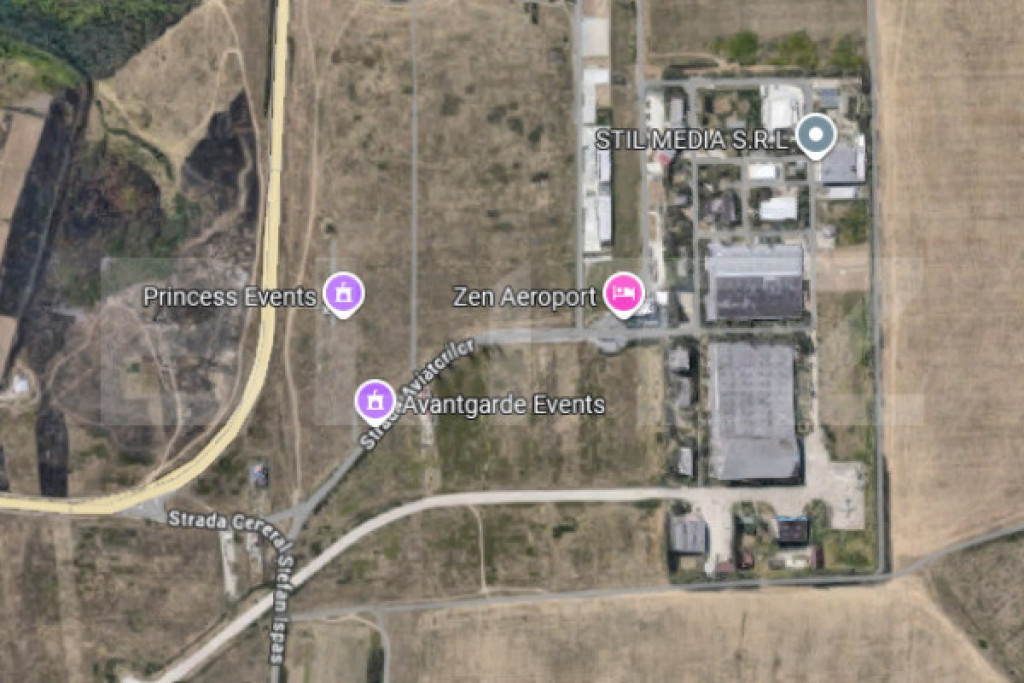Open the STIL MEDIA S.R.L location marker
Image resolution: width=1024 pixels, height=683 pixels.
pyautogui.click(x=816, y=134)
